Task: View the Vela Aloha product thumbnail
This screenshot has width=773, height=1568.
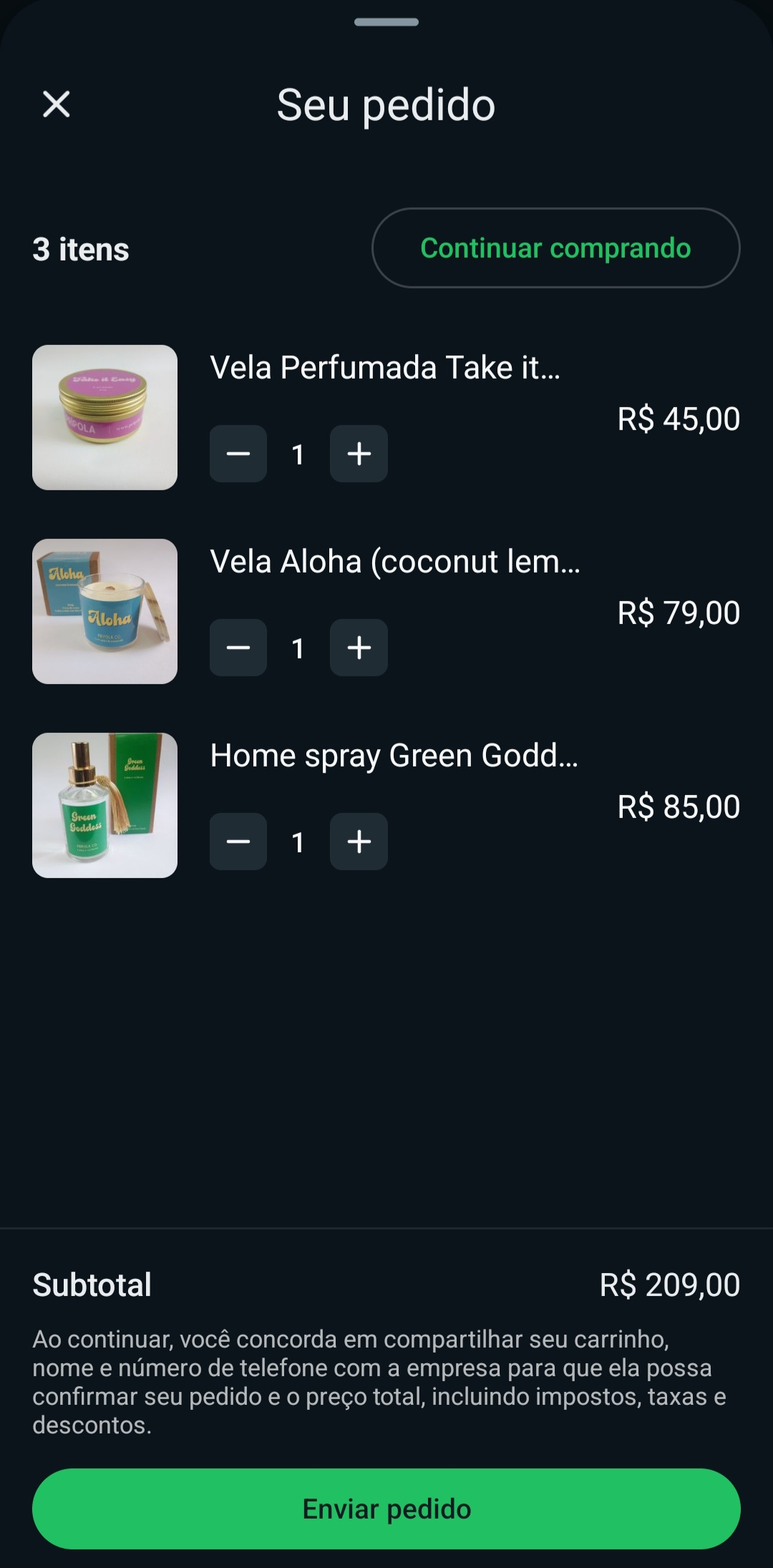Action: click(104, 611)
